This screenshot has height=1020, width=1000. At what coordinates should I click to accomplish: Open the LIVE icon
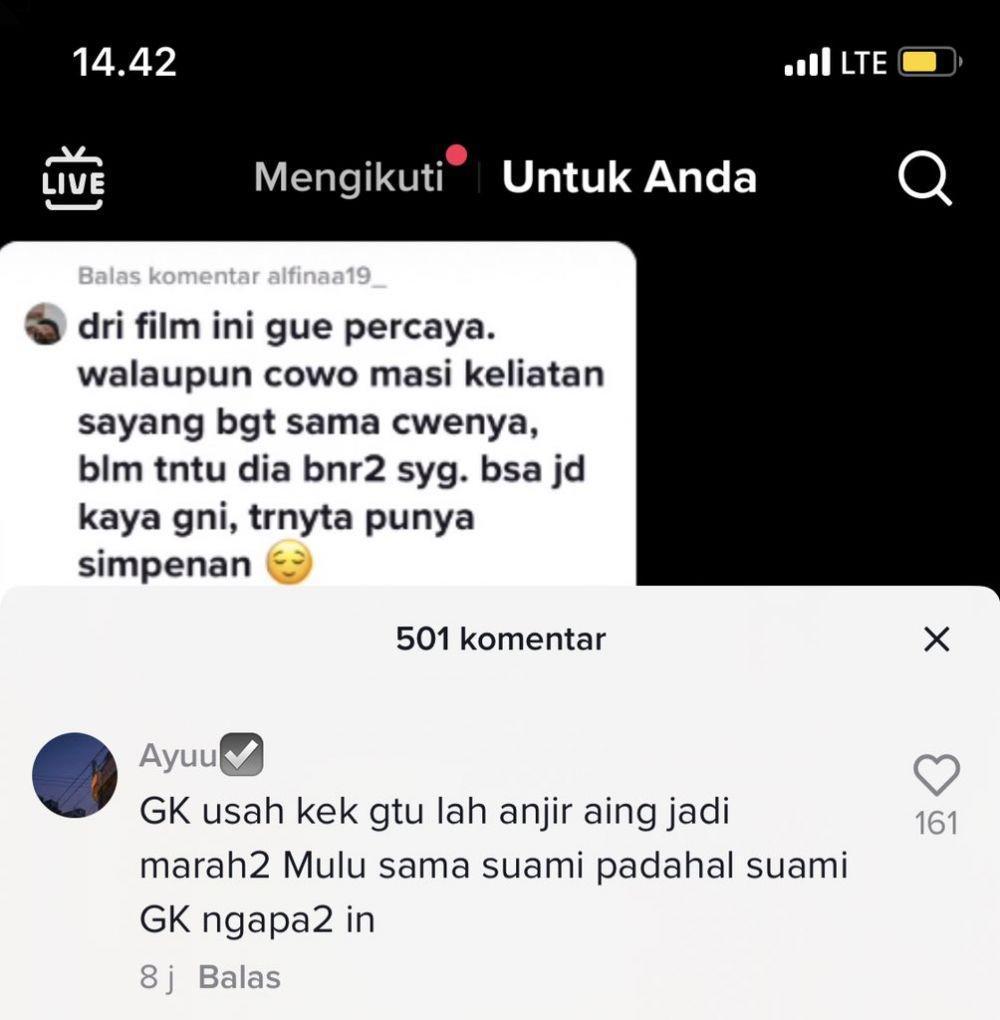click(75, 179)
